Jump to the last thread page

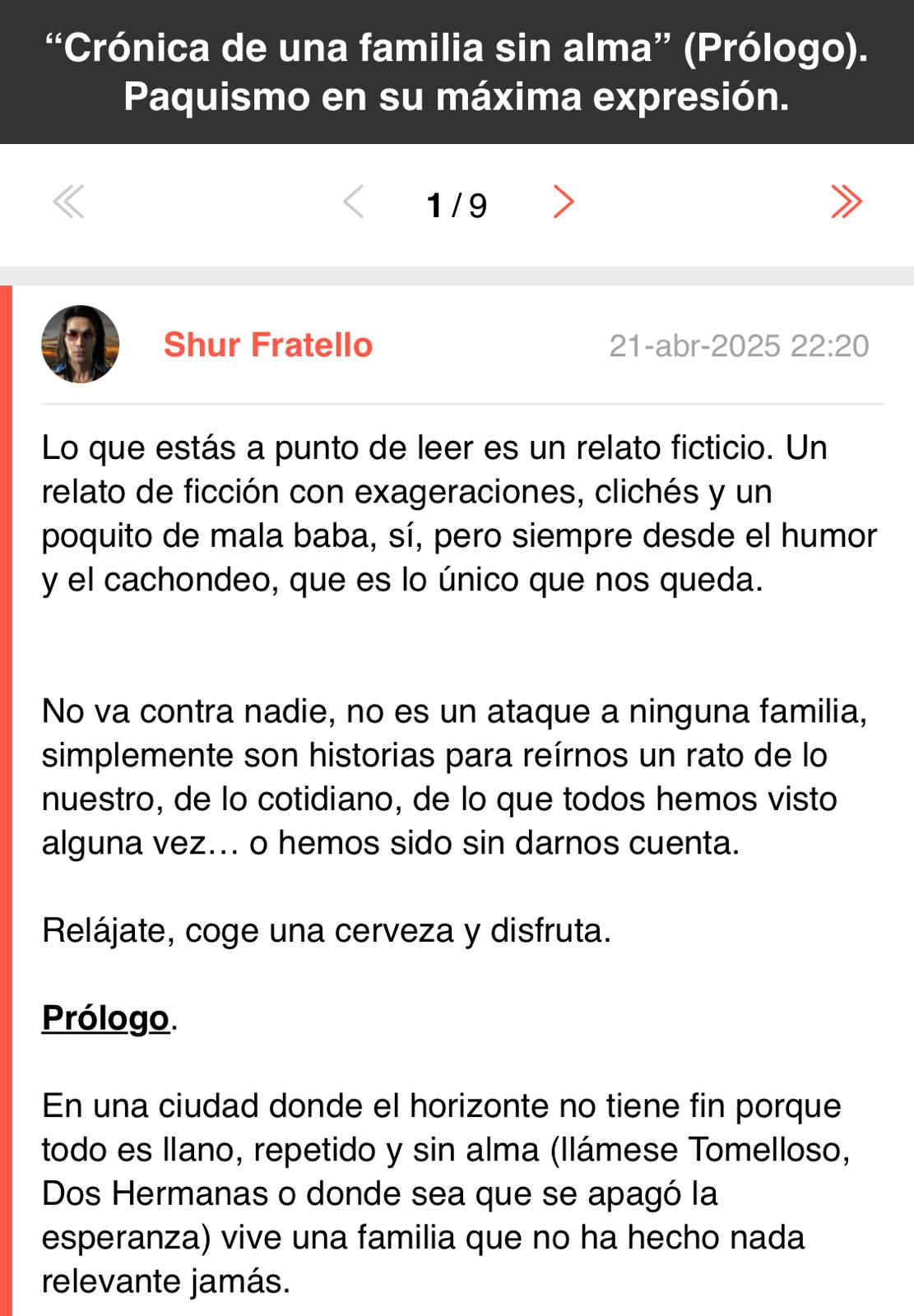click(x=846, y=202)
